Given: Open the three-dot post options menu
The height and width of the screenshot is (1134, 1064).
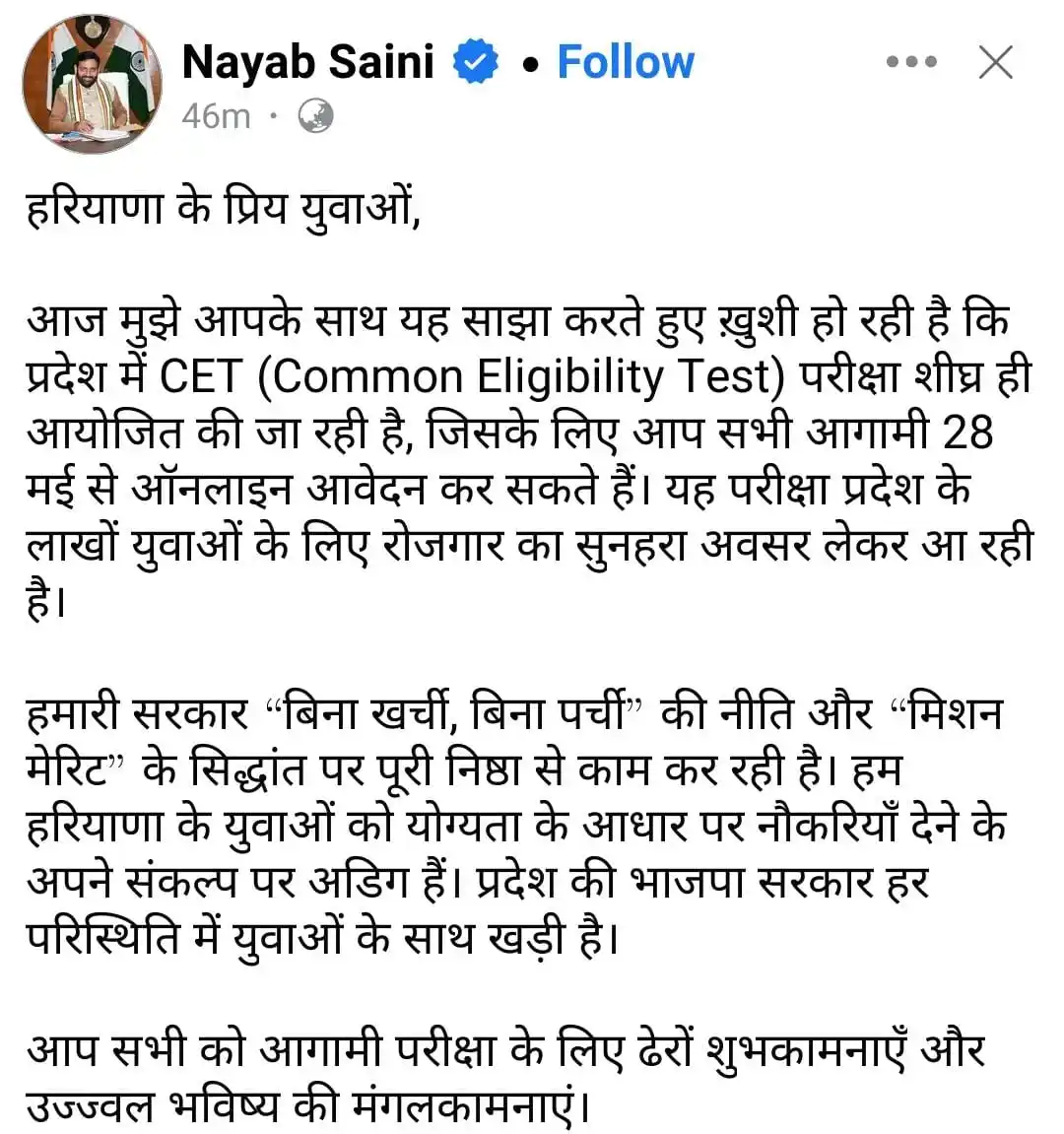Looking at the screenshot, I should point(910,62).
